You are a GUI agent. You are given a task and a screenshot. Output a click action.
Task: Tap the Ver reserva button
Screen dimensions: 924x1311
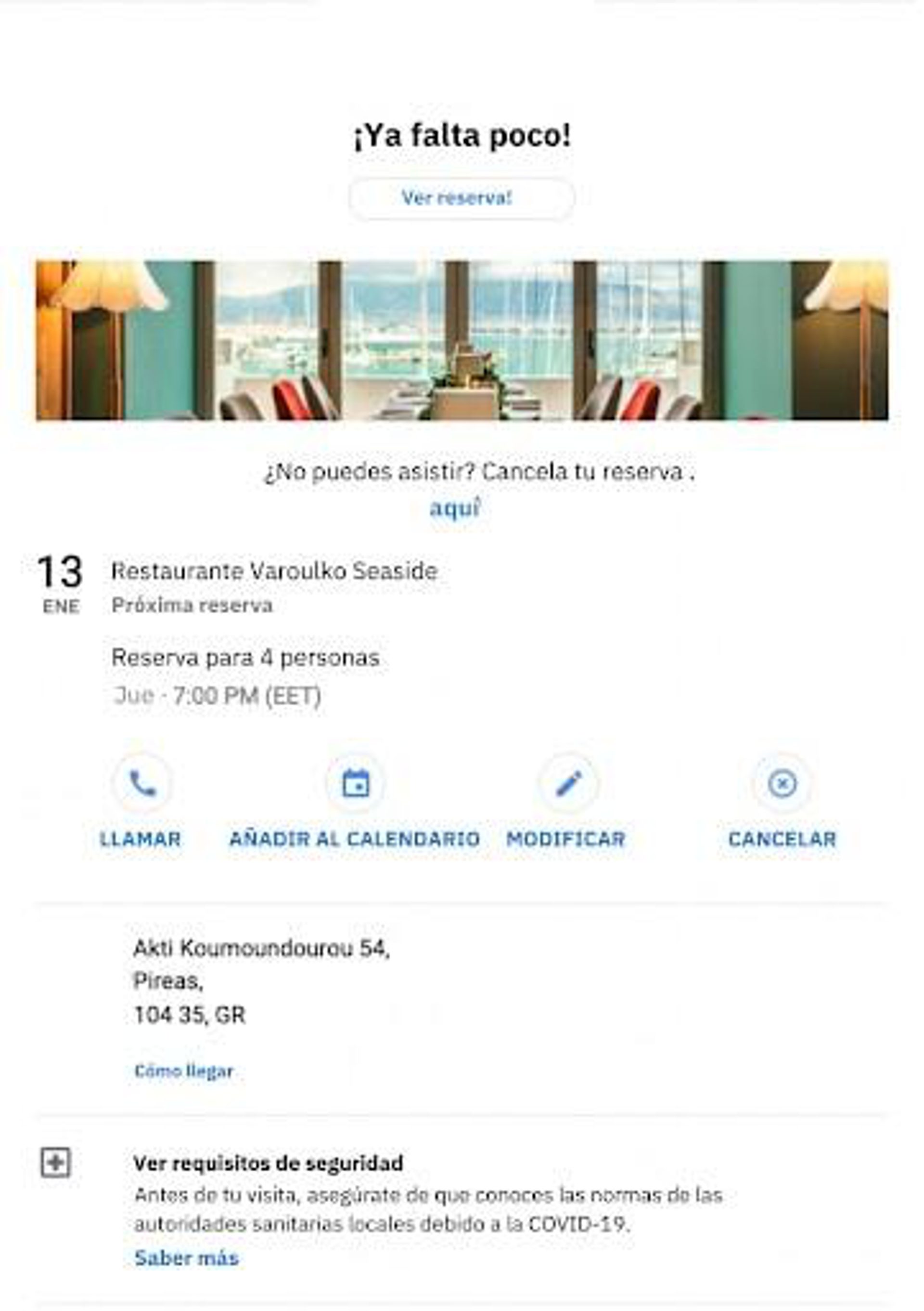[461, 198]
